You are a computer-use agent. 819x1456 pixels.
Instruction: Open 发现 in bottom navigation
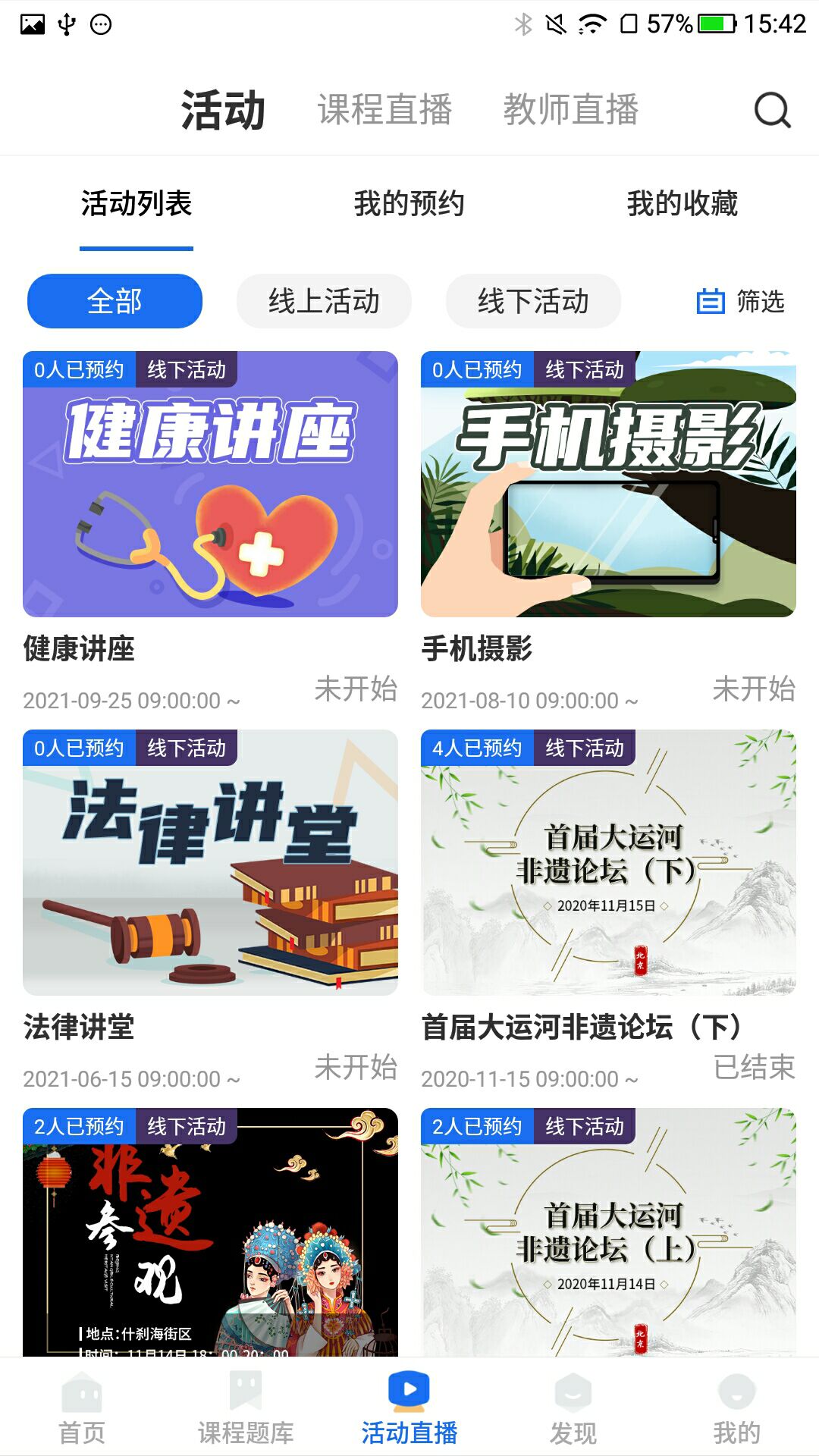click(573, 1409)
